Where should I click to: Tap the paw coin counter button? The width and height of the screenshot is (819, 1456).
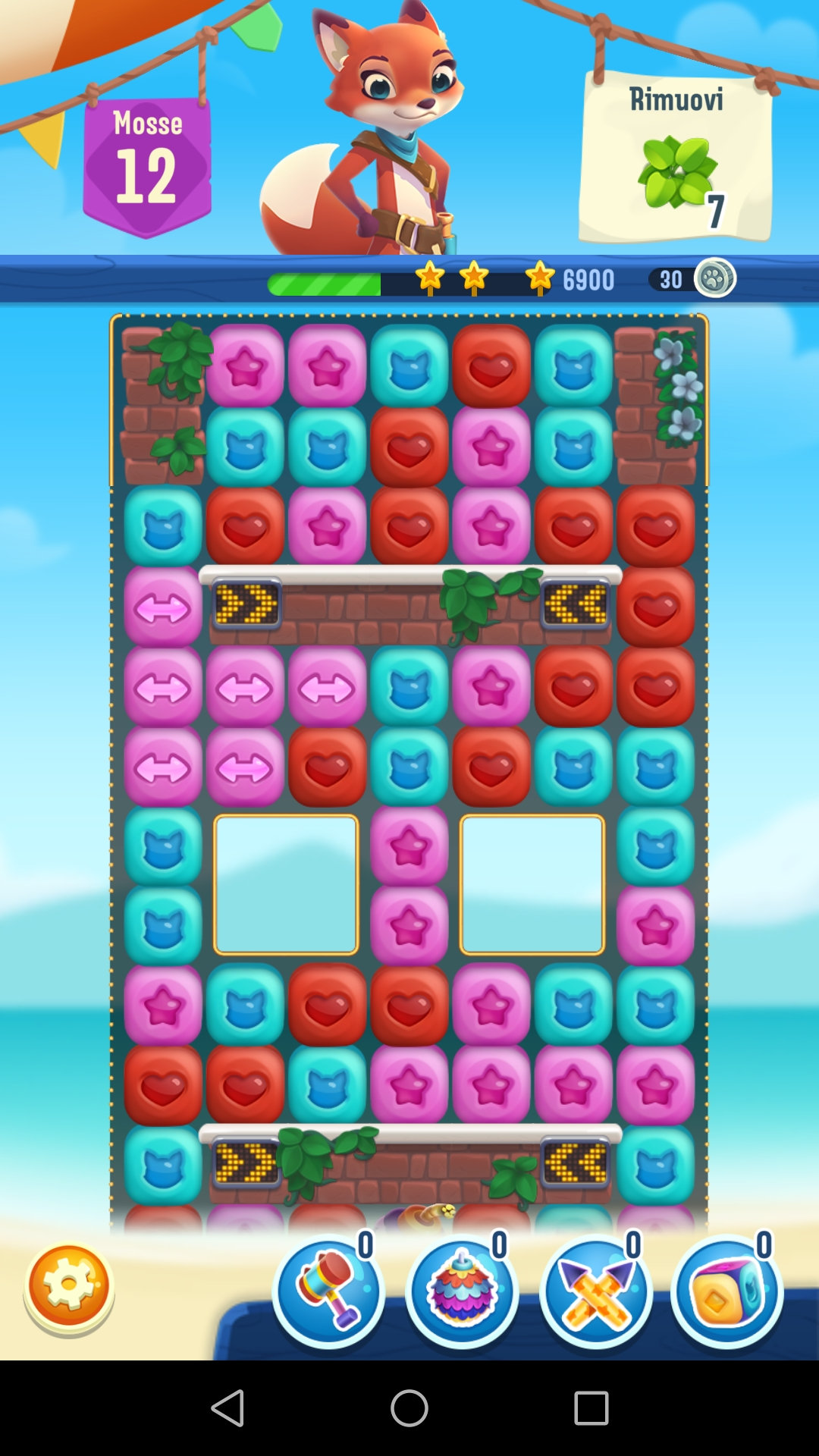point(714,278)
